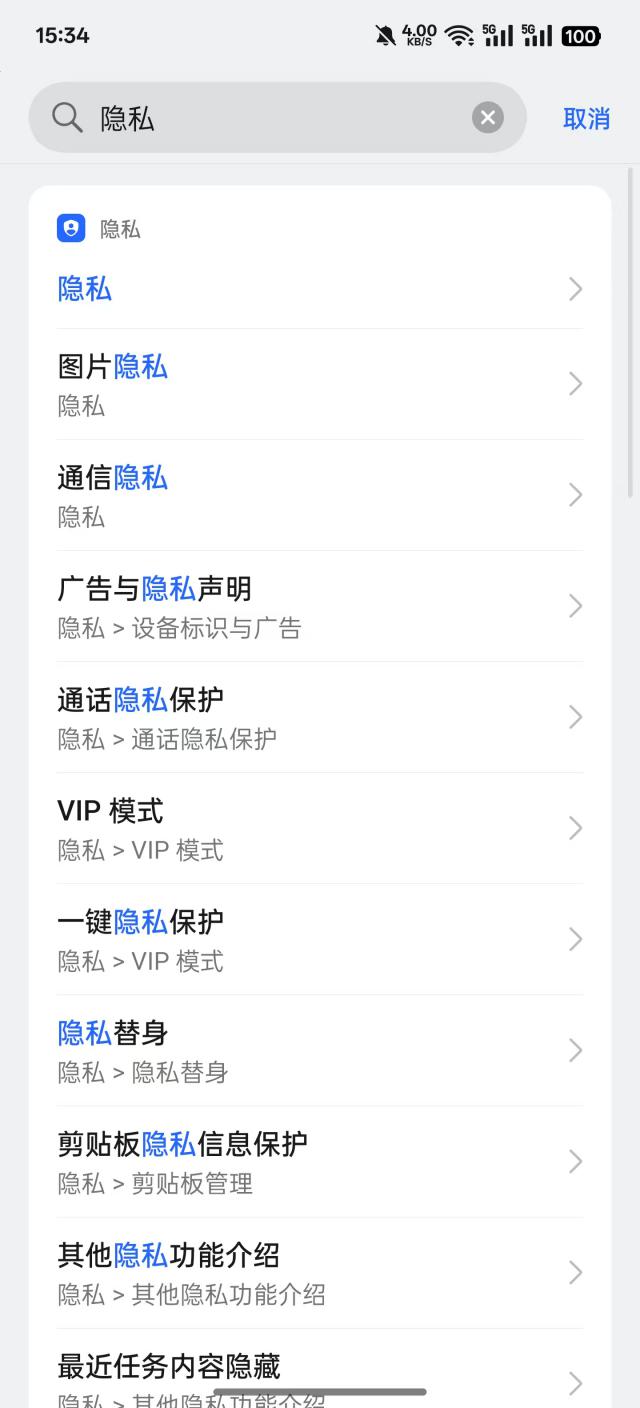Open 图片隐私 settings
The width and height of the screenshot is (640, 1408).
pos(320,384)
